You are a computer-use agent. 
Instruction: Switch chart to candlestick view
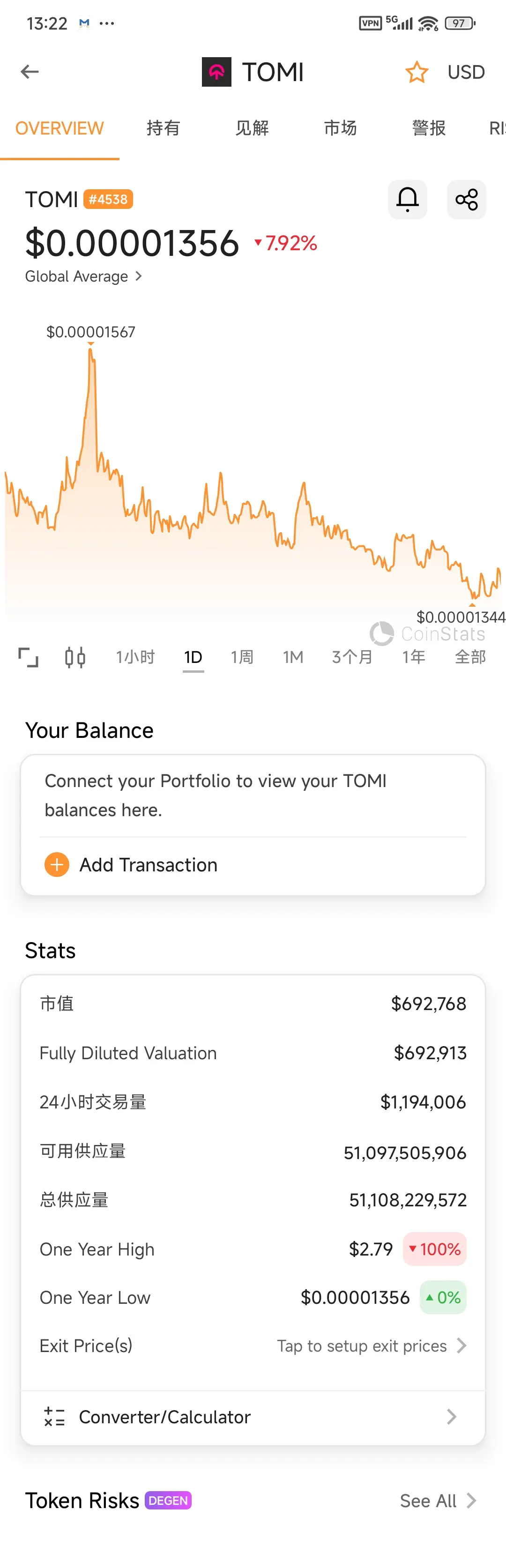(x=75, y=657)
